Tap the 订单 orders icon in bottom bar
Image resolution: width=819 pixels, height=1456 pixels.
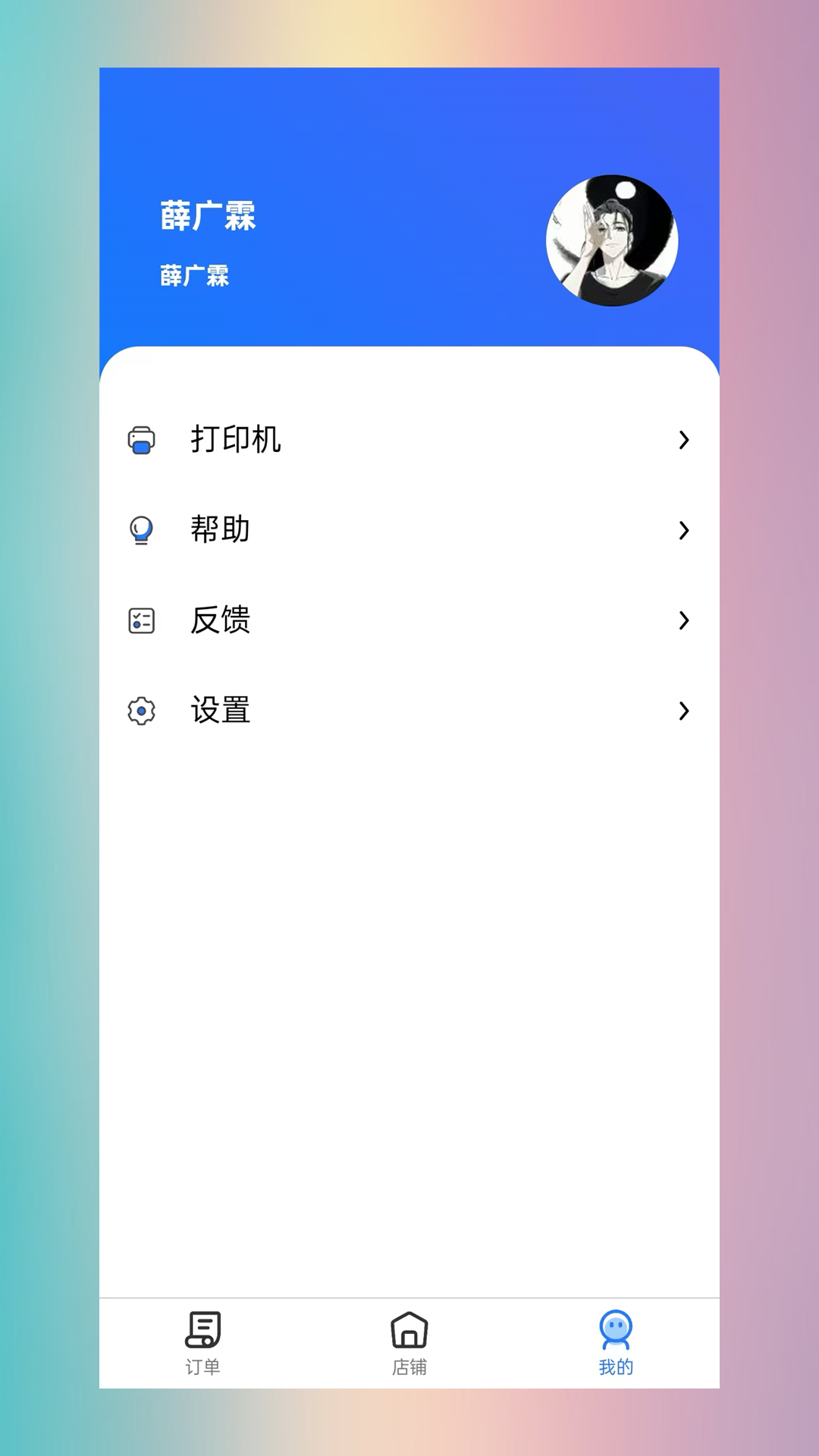[202, 1325]
